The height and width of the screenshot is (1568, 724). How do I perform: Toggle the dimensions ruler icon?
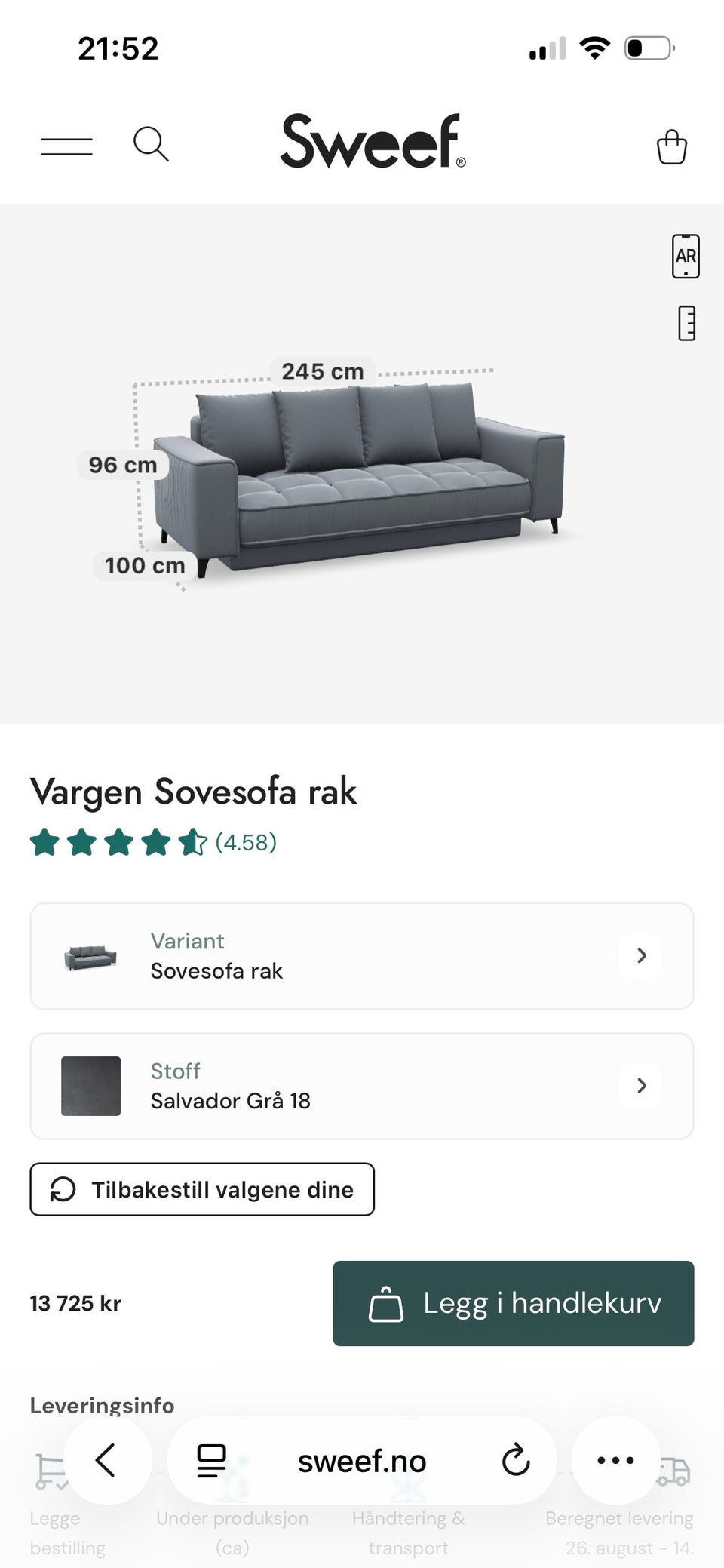point(686,324)
